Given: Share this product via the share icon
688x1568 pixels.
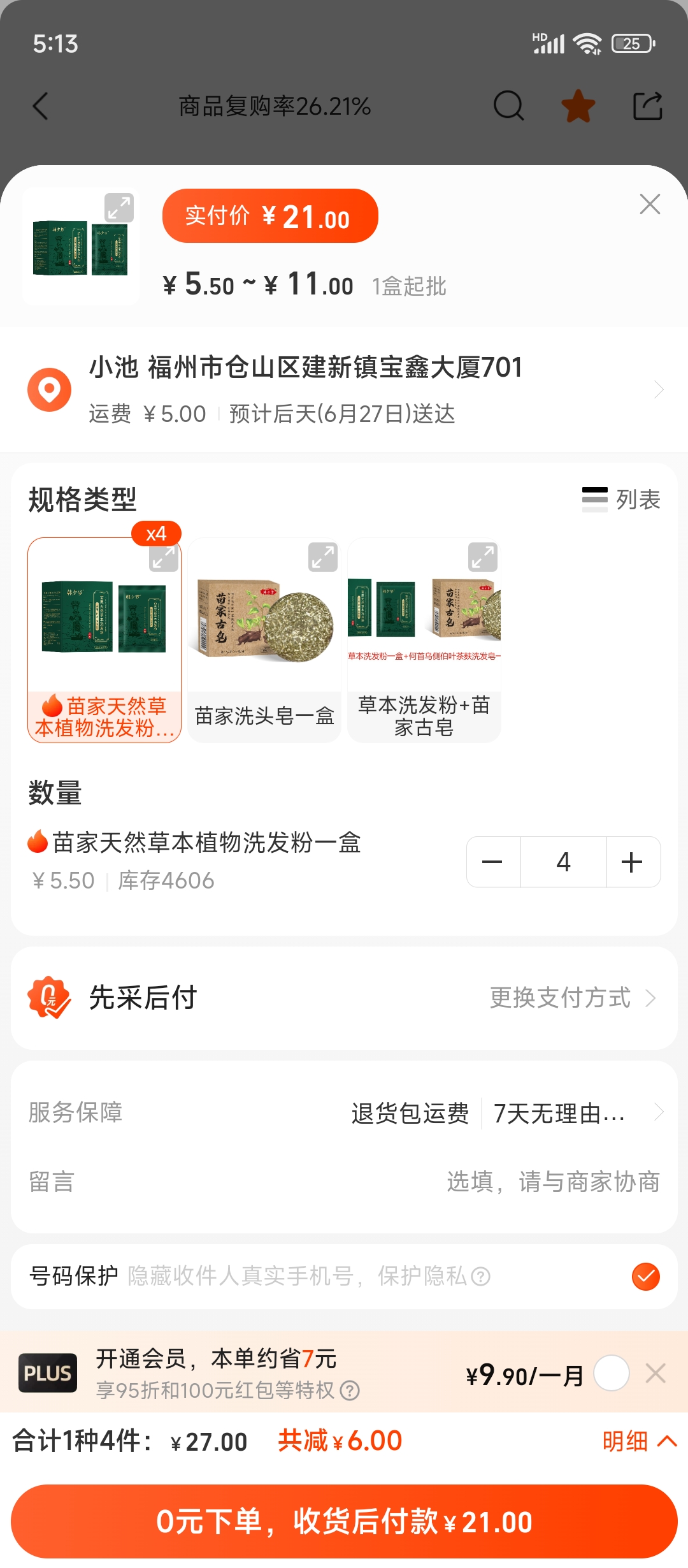Looking at the screenshot, I should (x=647, y=106).
